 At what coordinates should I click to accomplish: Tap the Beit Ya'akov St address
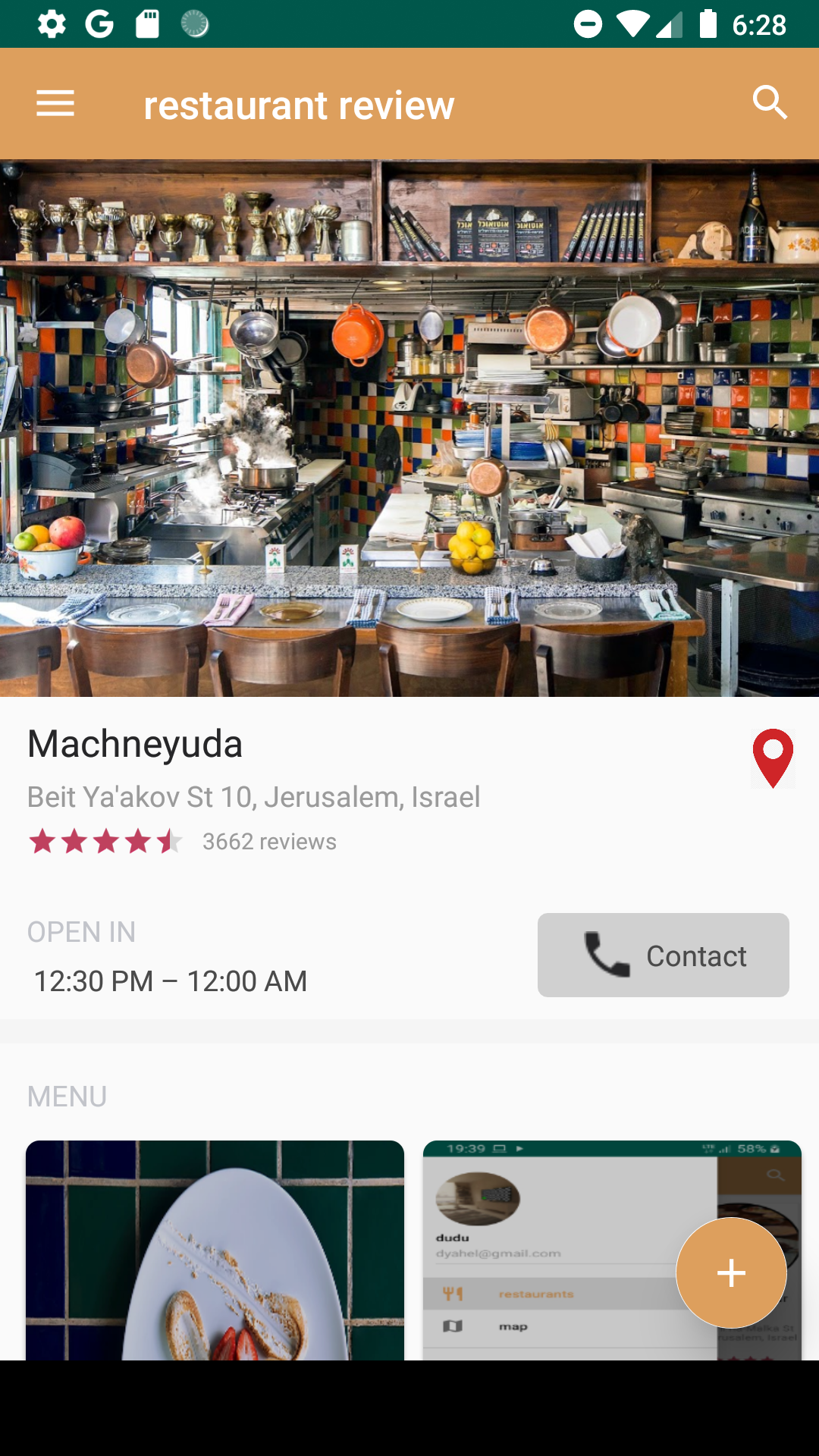[253, 797]
